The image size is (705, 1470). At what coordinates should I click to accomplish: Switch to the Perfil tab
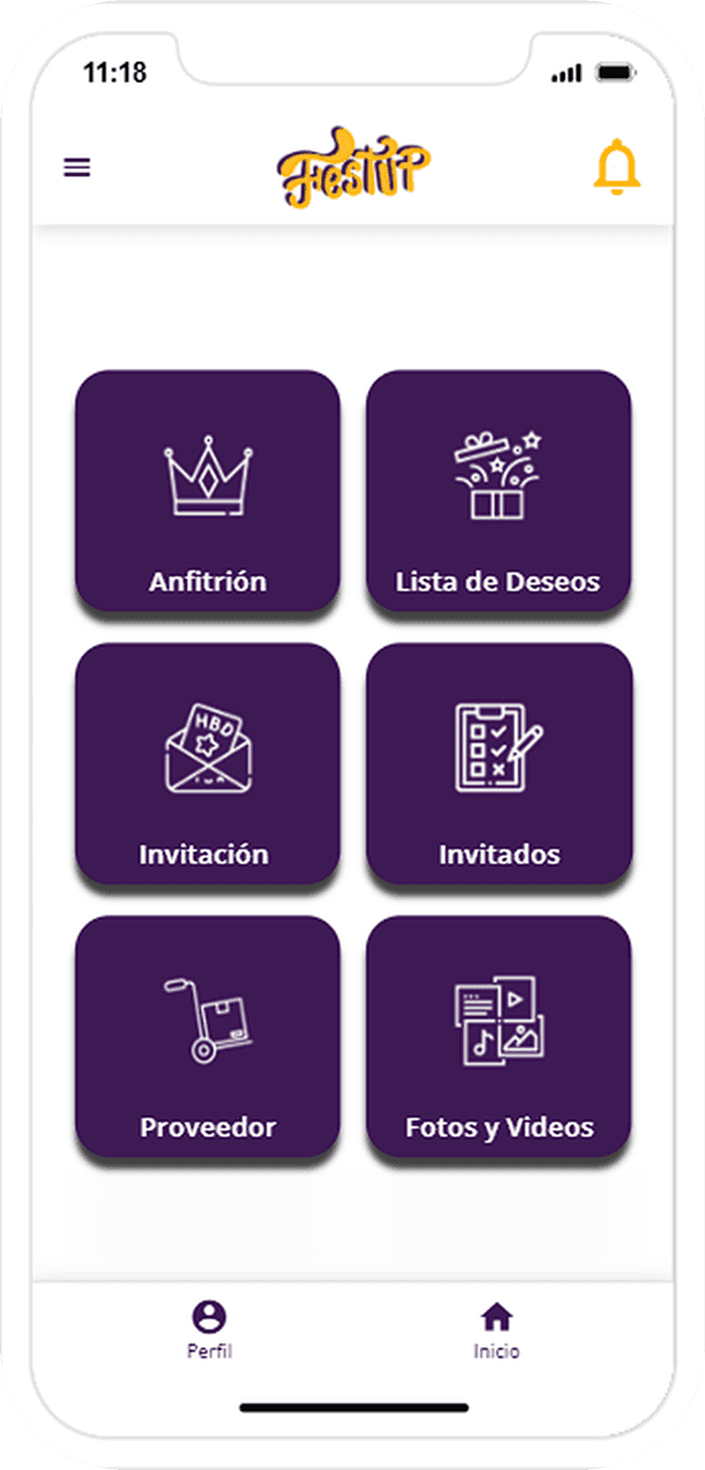[209, 1331]
